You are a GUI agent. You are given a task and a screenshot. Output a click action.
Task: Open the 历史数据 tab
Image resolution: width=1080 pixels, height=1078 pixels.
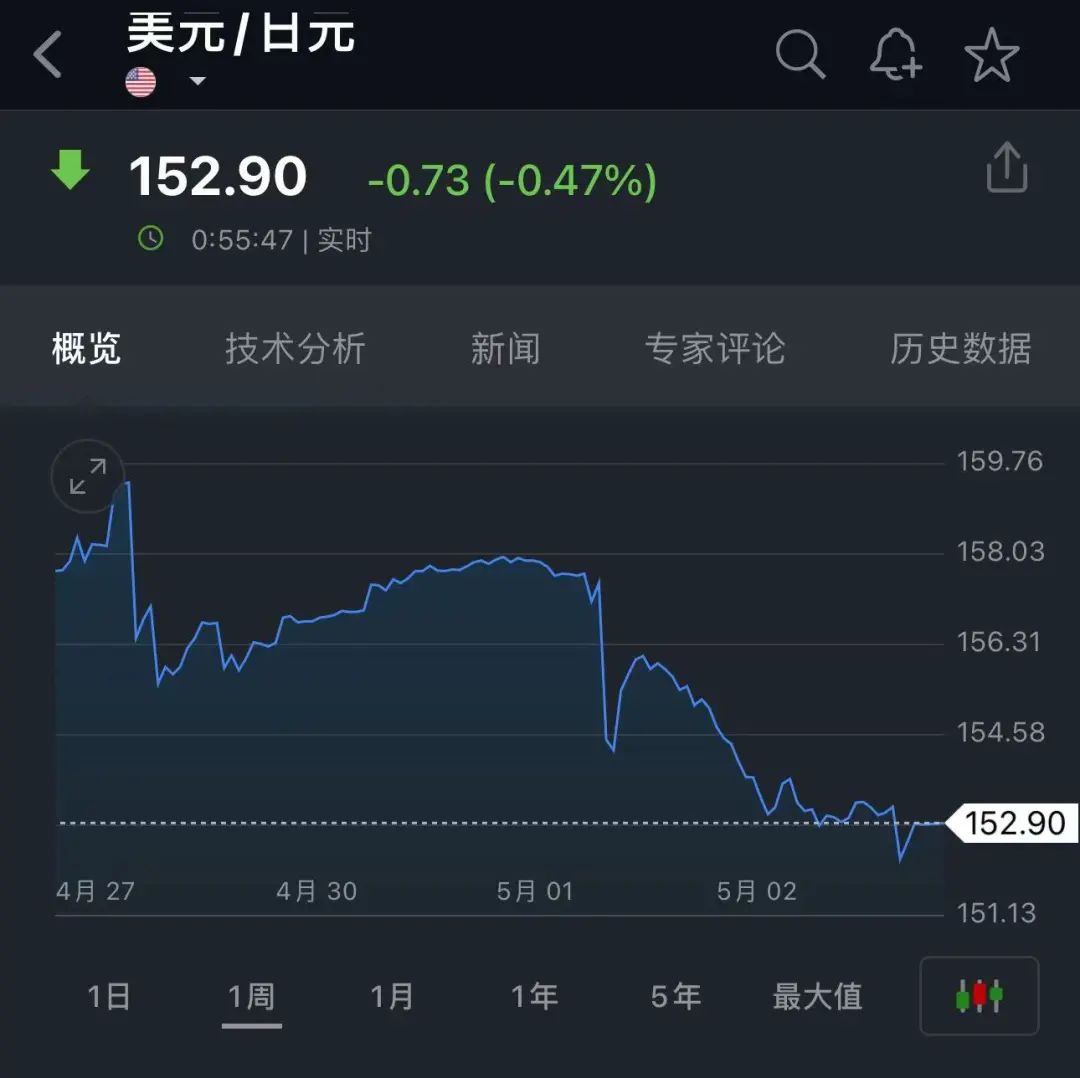[960, 349]
